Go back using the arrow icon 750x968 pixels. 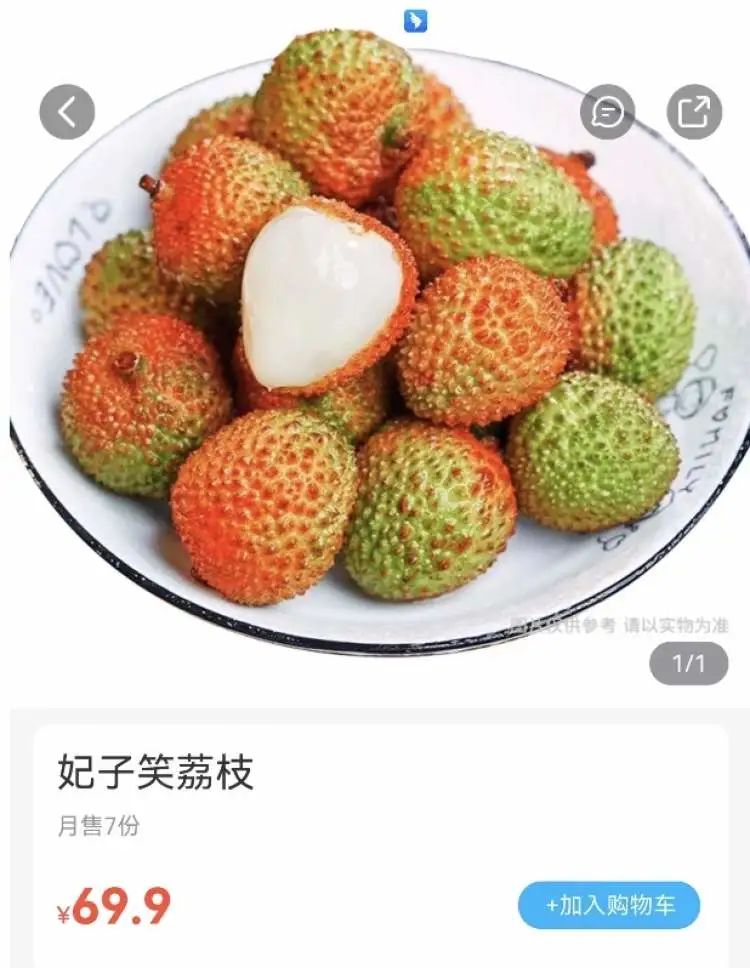[67, 112]
